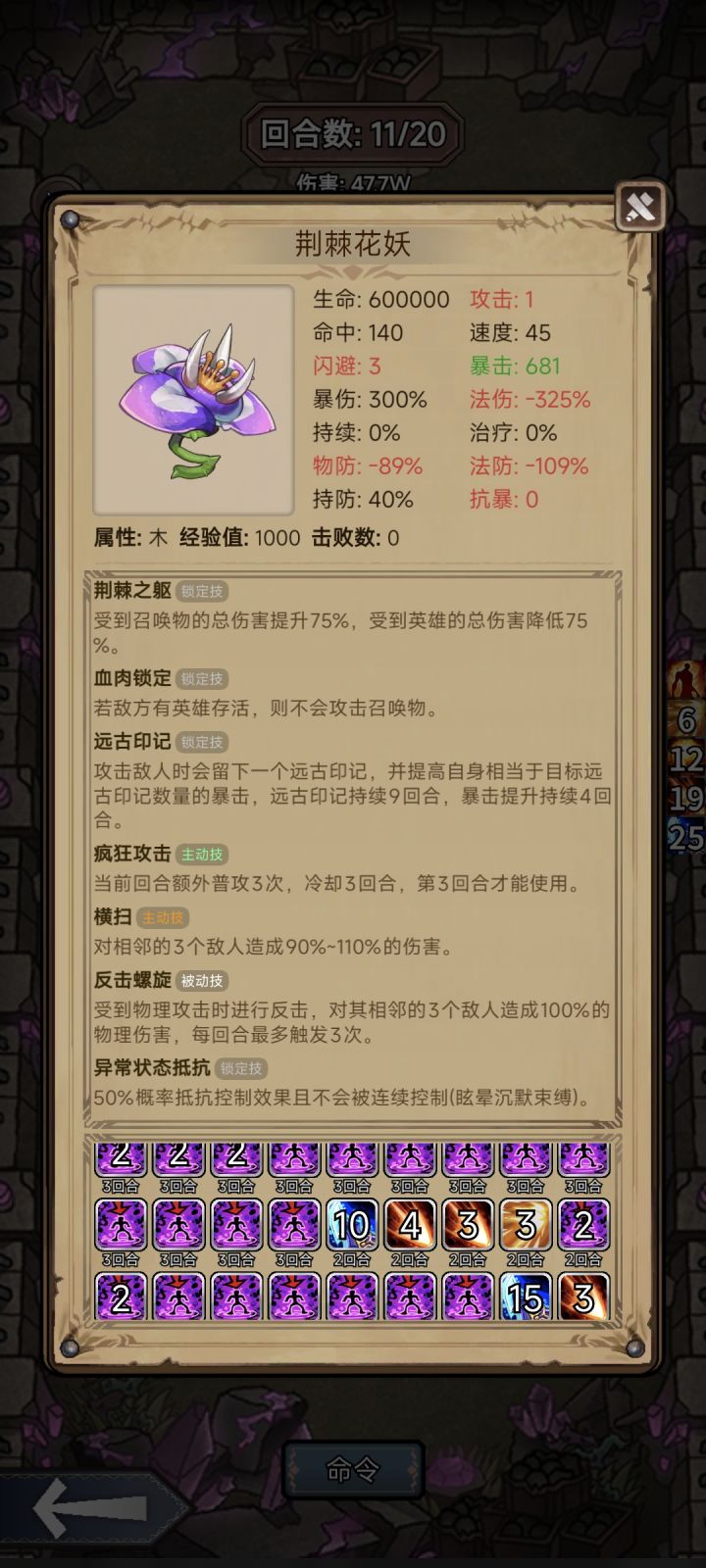Tap the enemy skill icon showing cooldown 6

[x=688, y=722]
